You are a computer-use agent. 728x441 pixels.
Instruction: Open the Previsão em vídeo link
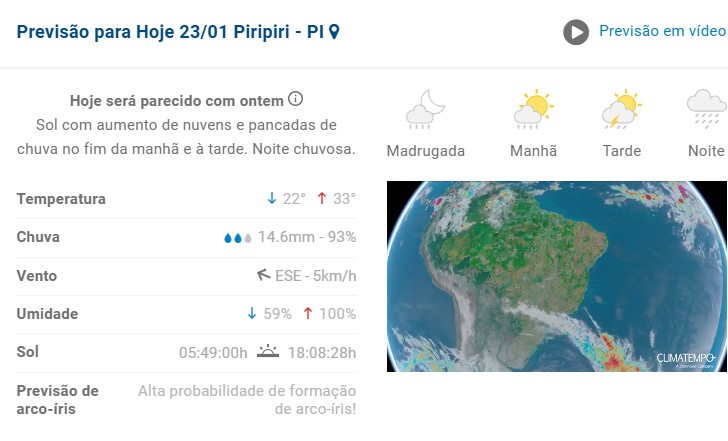(662, 31)
